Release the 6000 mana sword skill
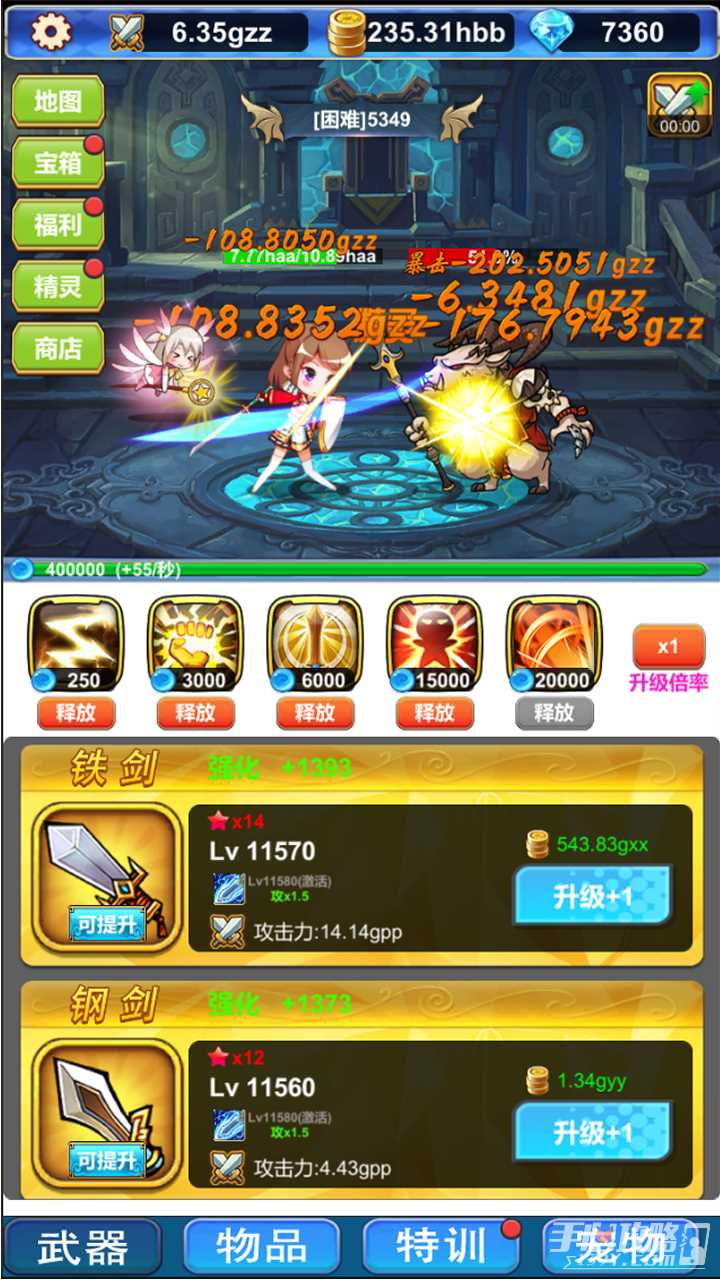 point(315,713)
